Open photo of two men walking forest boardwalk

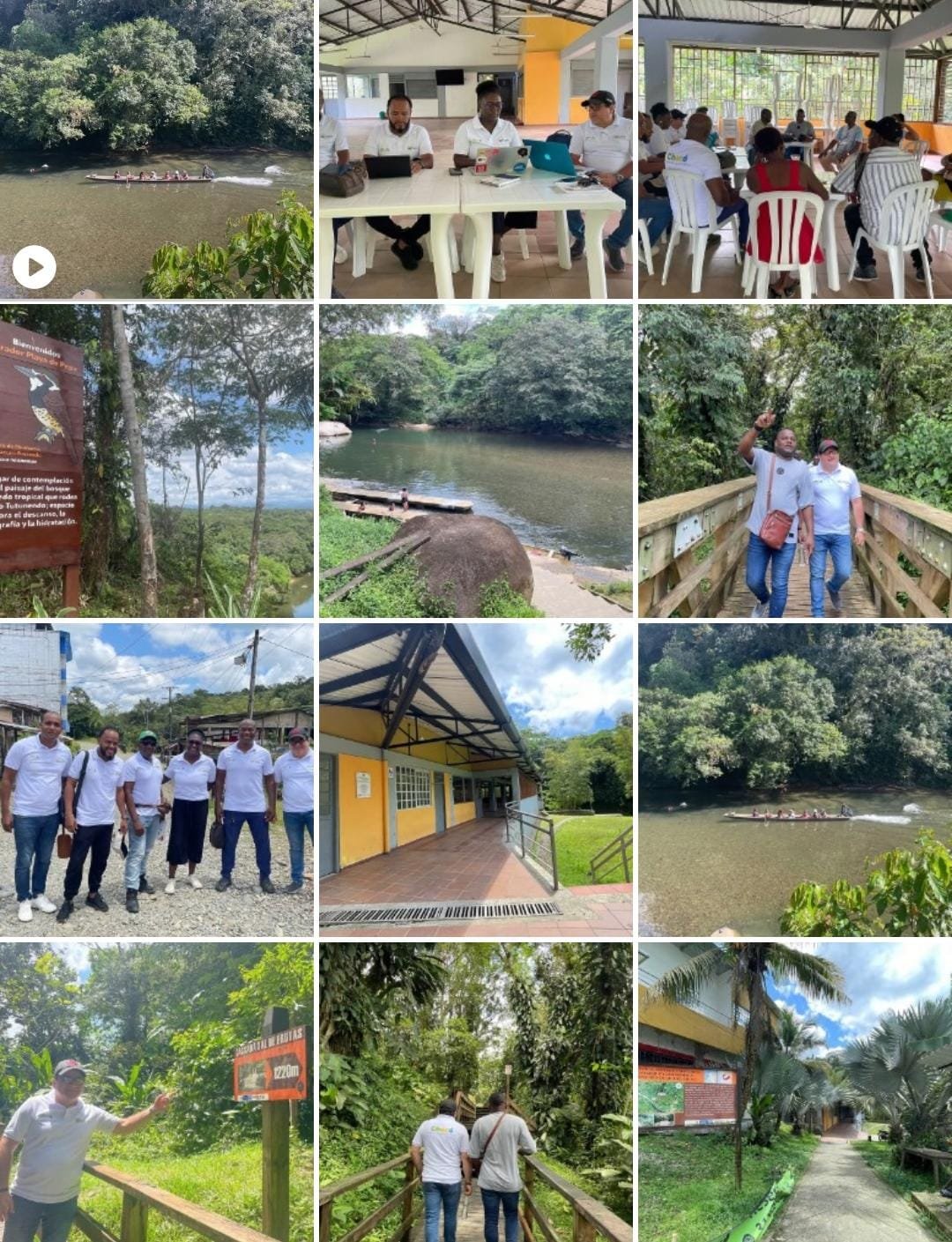pos(475,1091)
